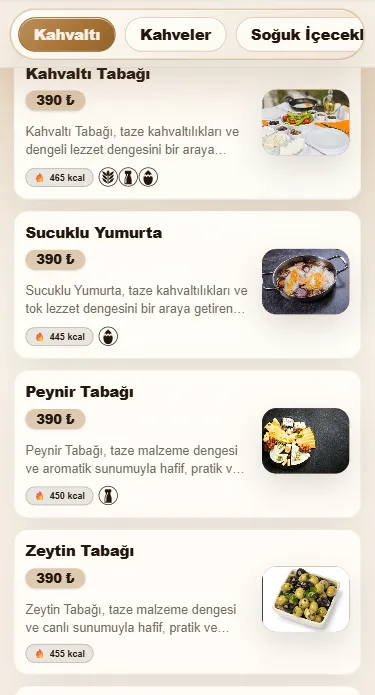Open the Peynir Tabağı item card
The width and height of the screenshot is (375, 695).
tap(188, 444)
